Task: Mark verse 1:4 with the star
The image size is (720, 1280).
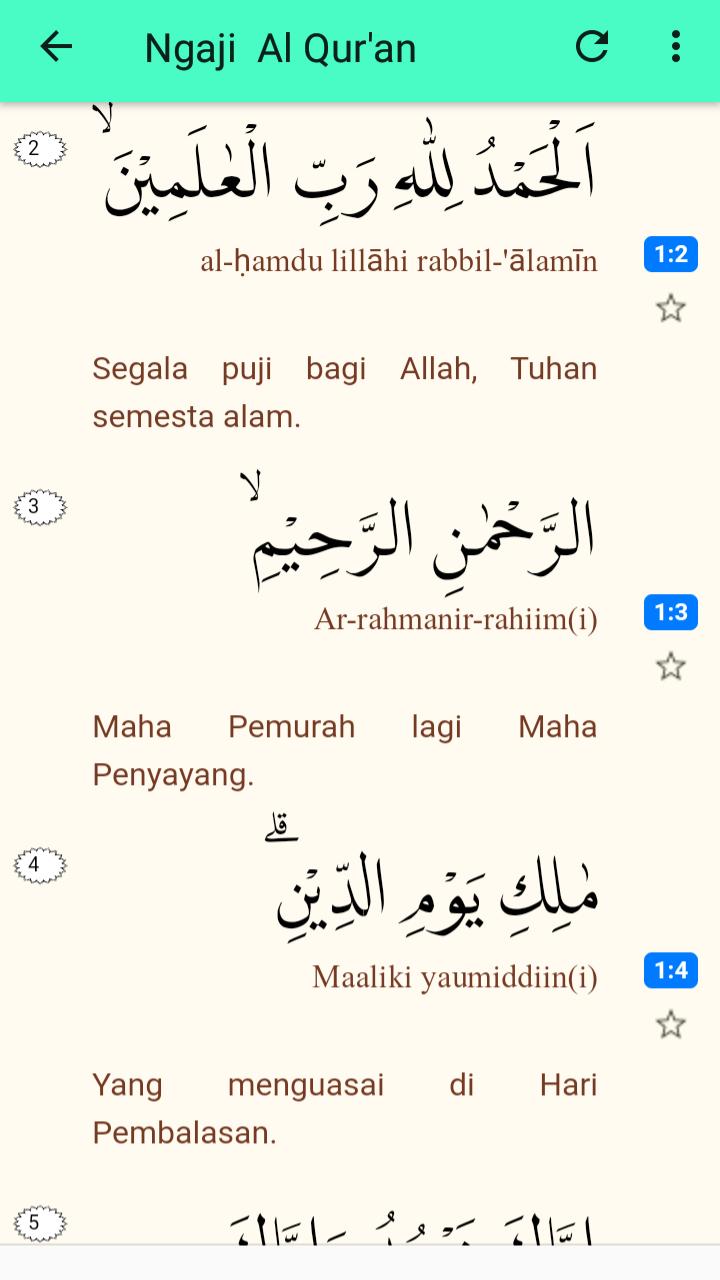Action: pyautogui.click(x=670, y=1024)
